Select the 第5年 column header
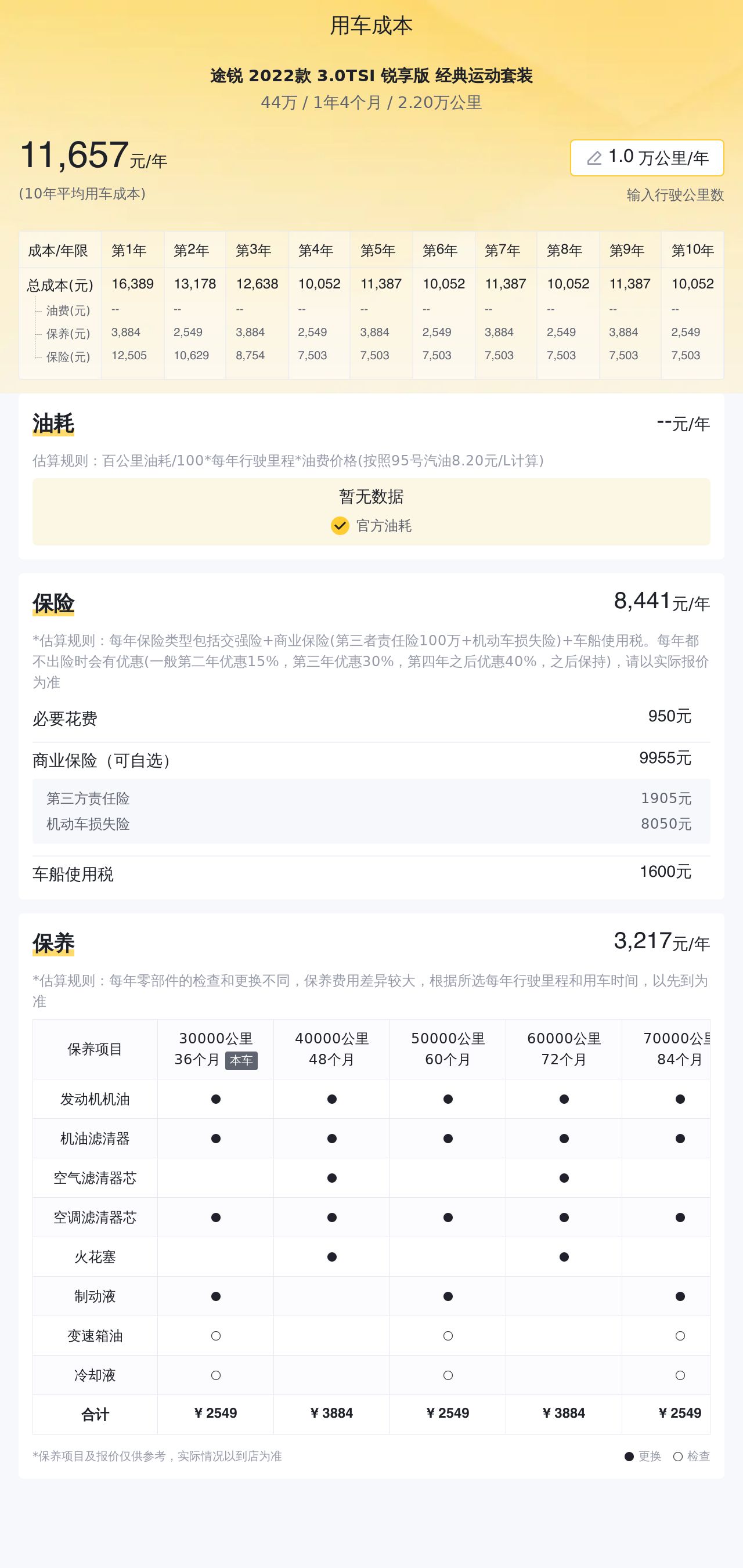The width and height of the screenshot is (743, 1568). [377, 250]
